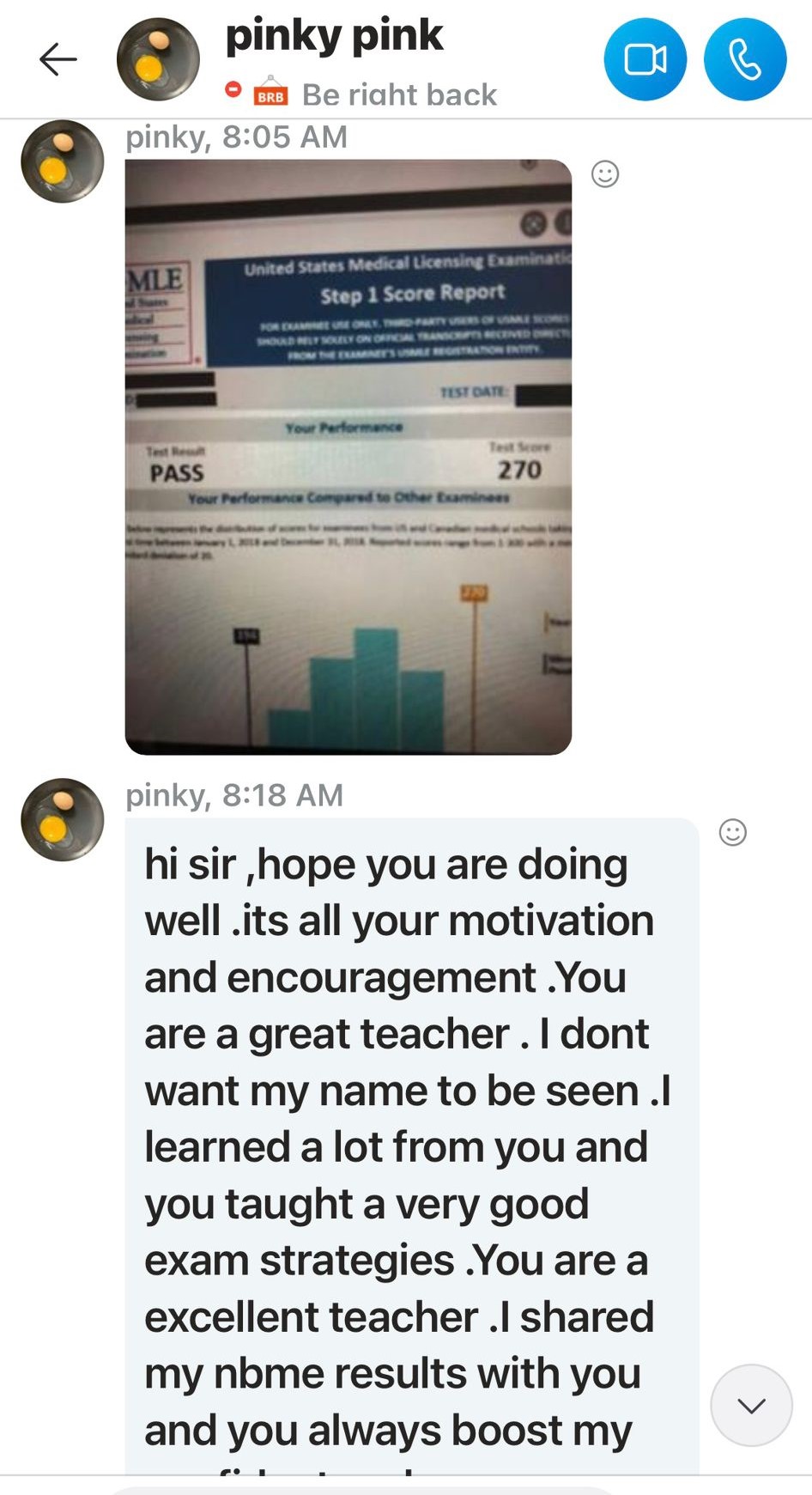Screen dimensions: 812x1495
Task: Go back to the chat list
Action: [x=58, y=59]
